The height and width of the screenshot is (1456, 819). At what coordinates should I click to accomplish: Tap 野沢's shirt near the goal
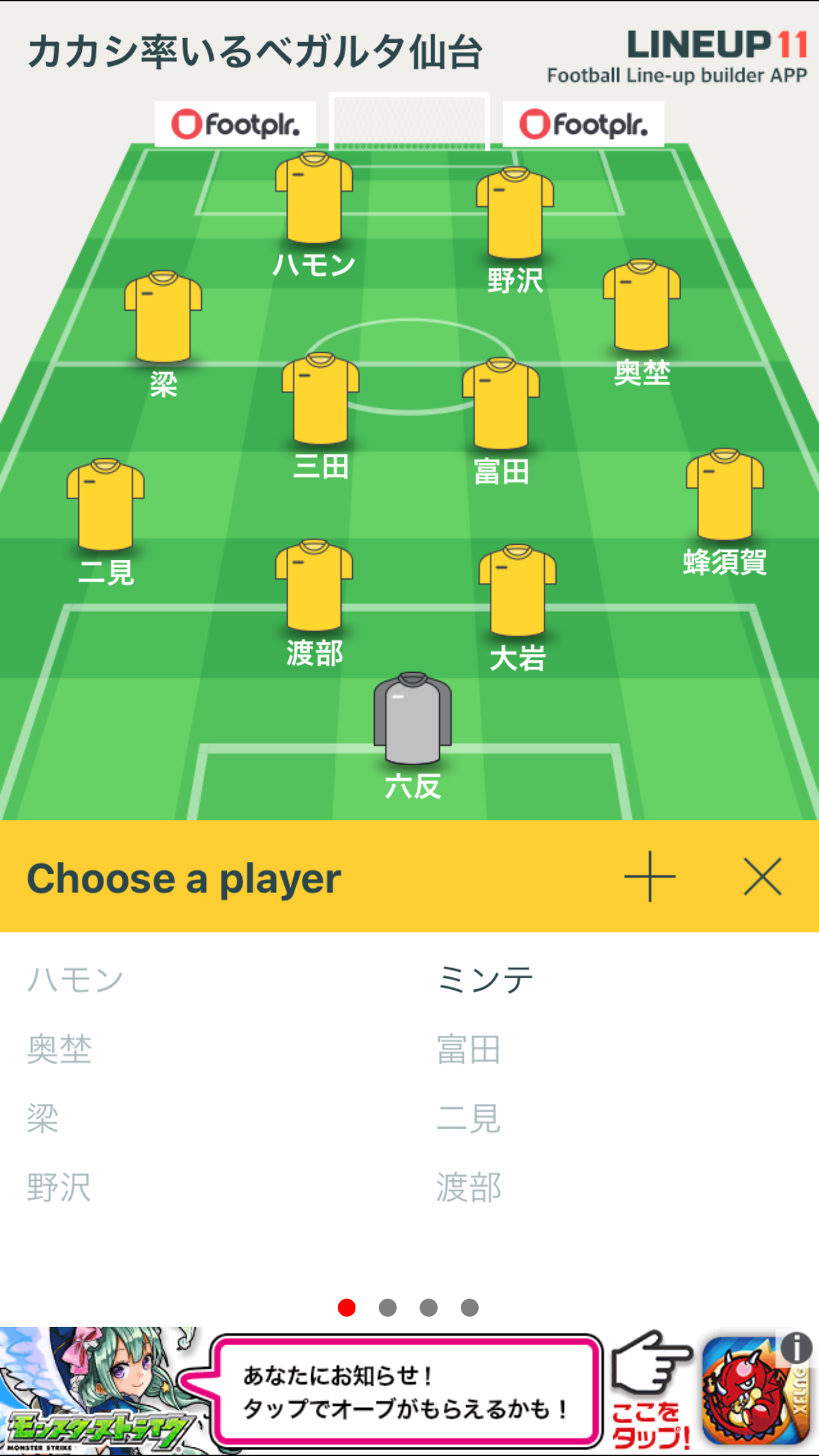tap(514, 212)
